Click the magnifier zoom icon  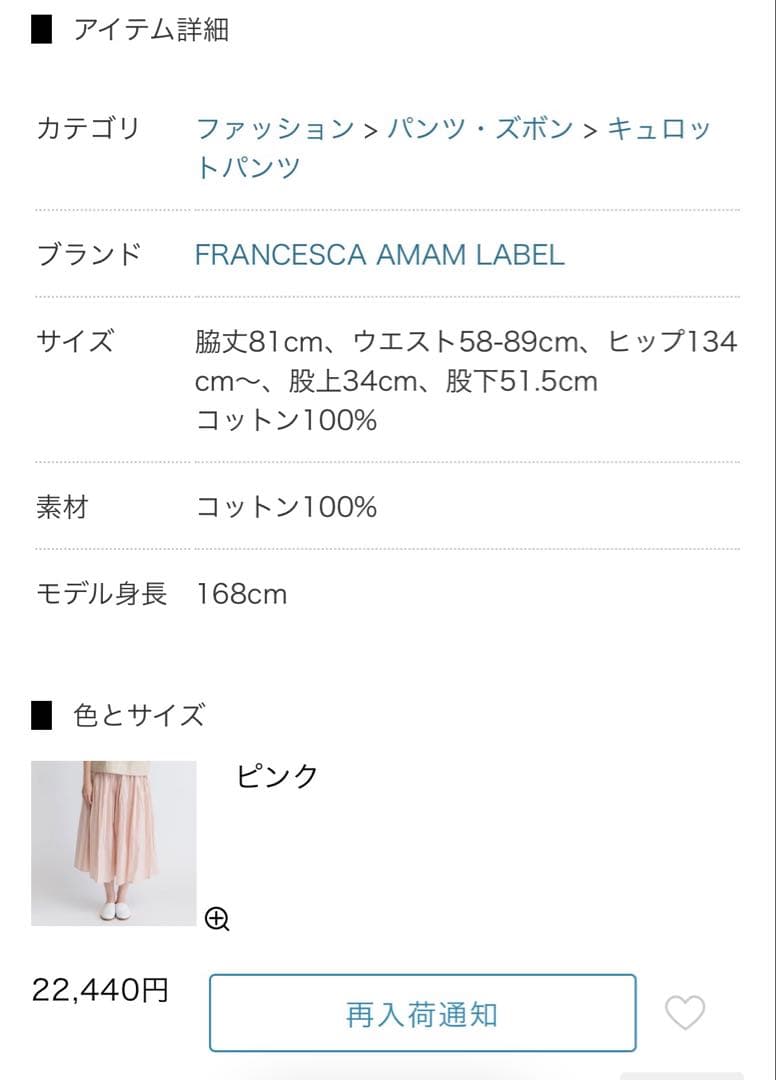[216, 916]
